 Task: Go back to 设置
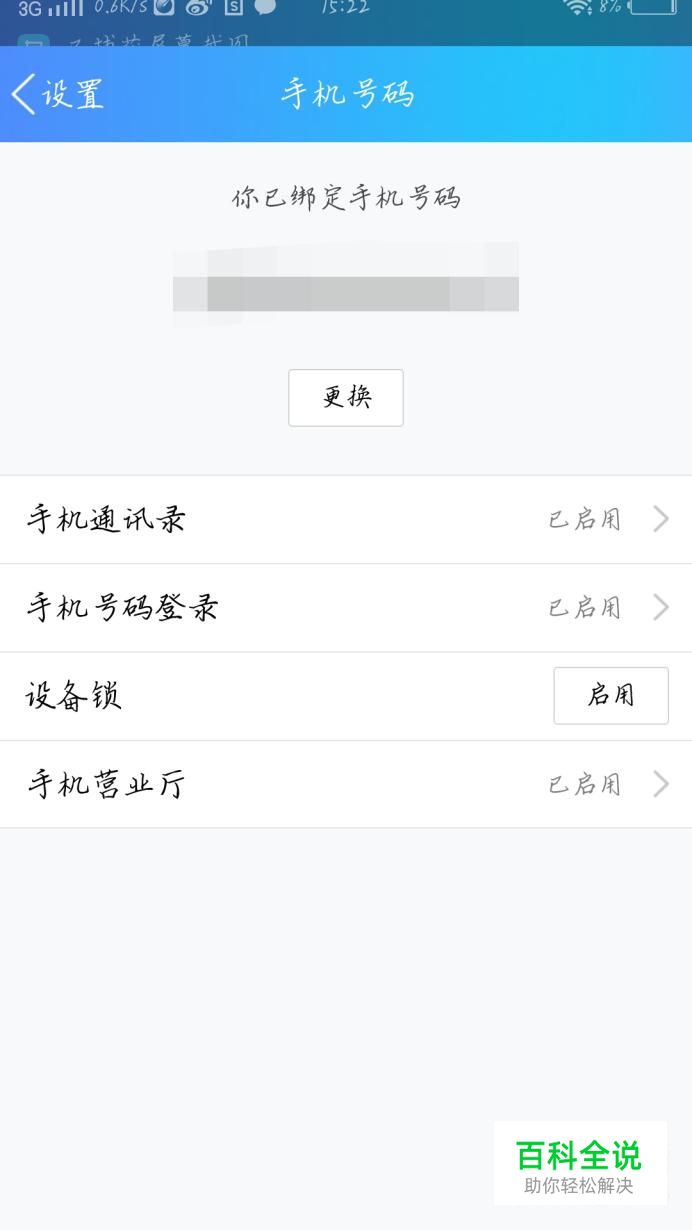pyautogui.click(x=57, y=94)
